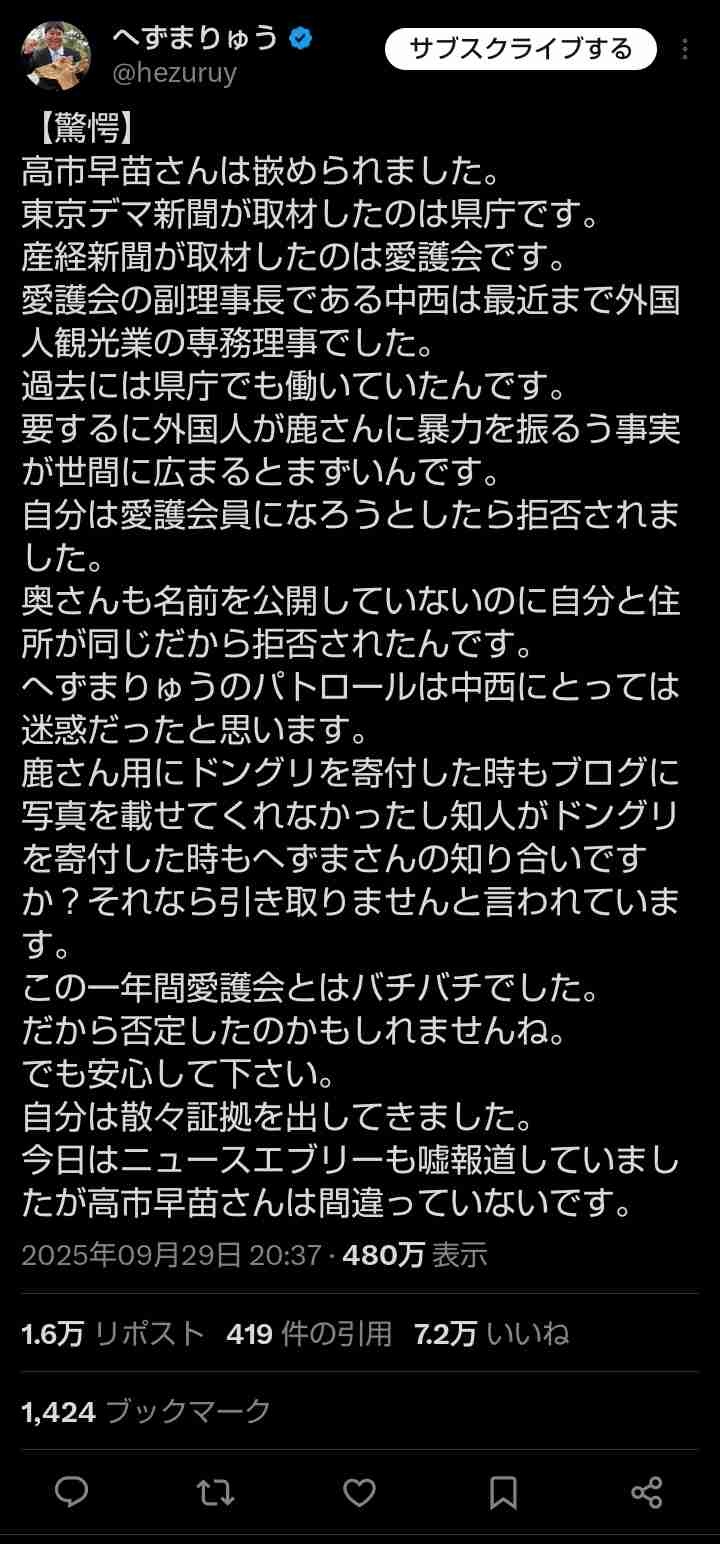View the 7.2万 いいね list
This screenshot has width=720, height=1544.
492,1333
